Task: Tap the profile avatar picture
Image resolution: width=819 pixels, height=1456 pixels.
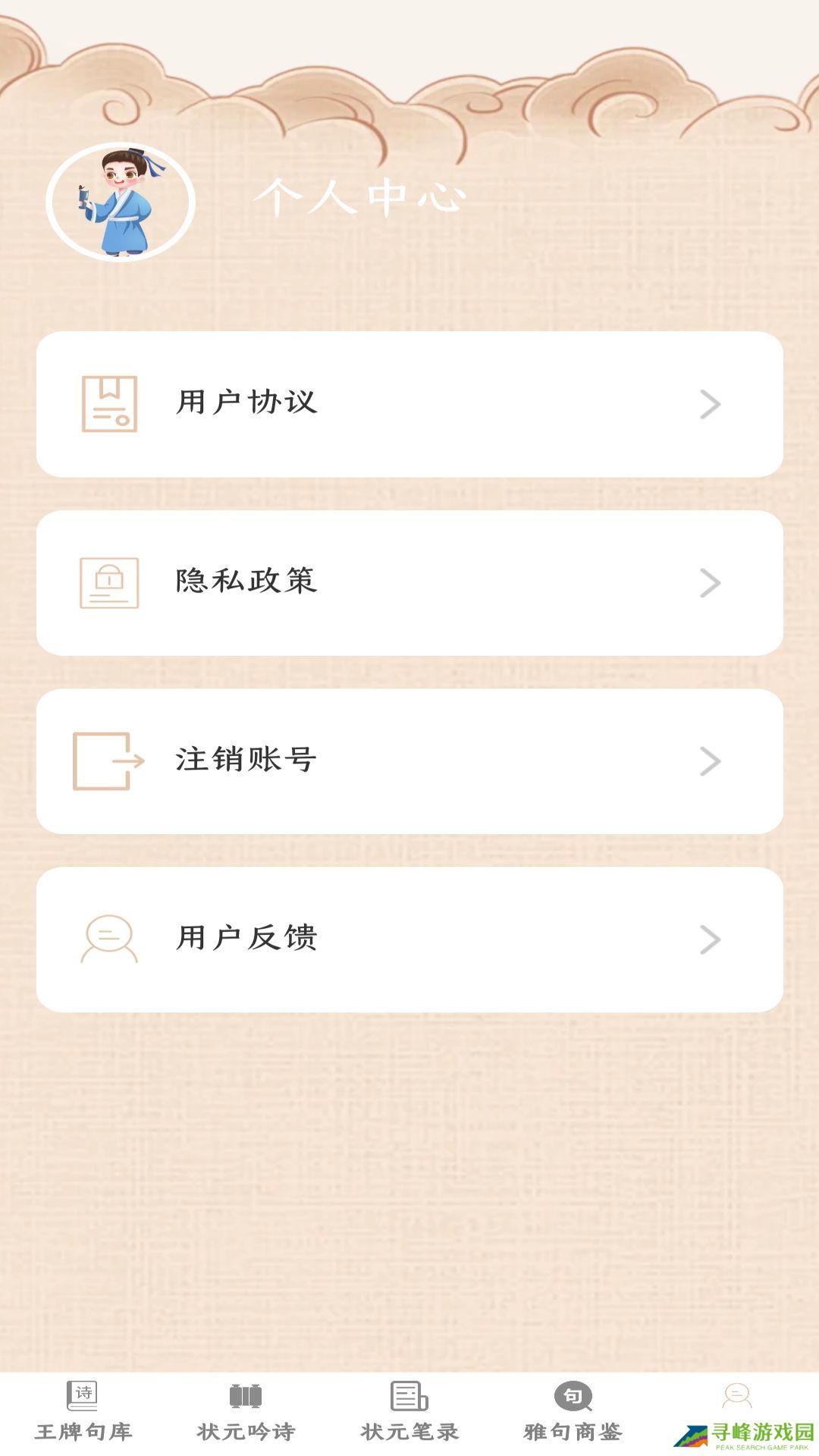Action: coord(121,202)
